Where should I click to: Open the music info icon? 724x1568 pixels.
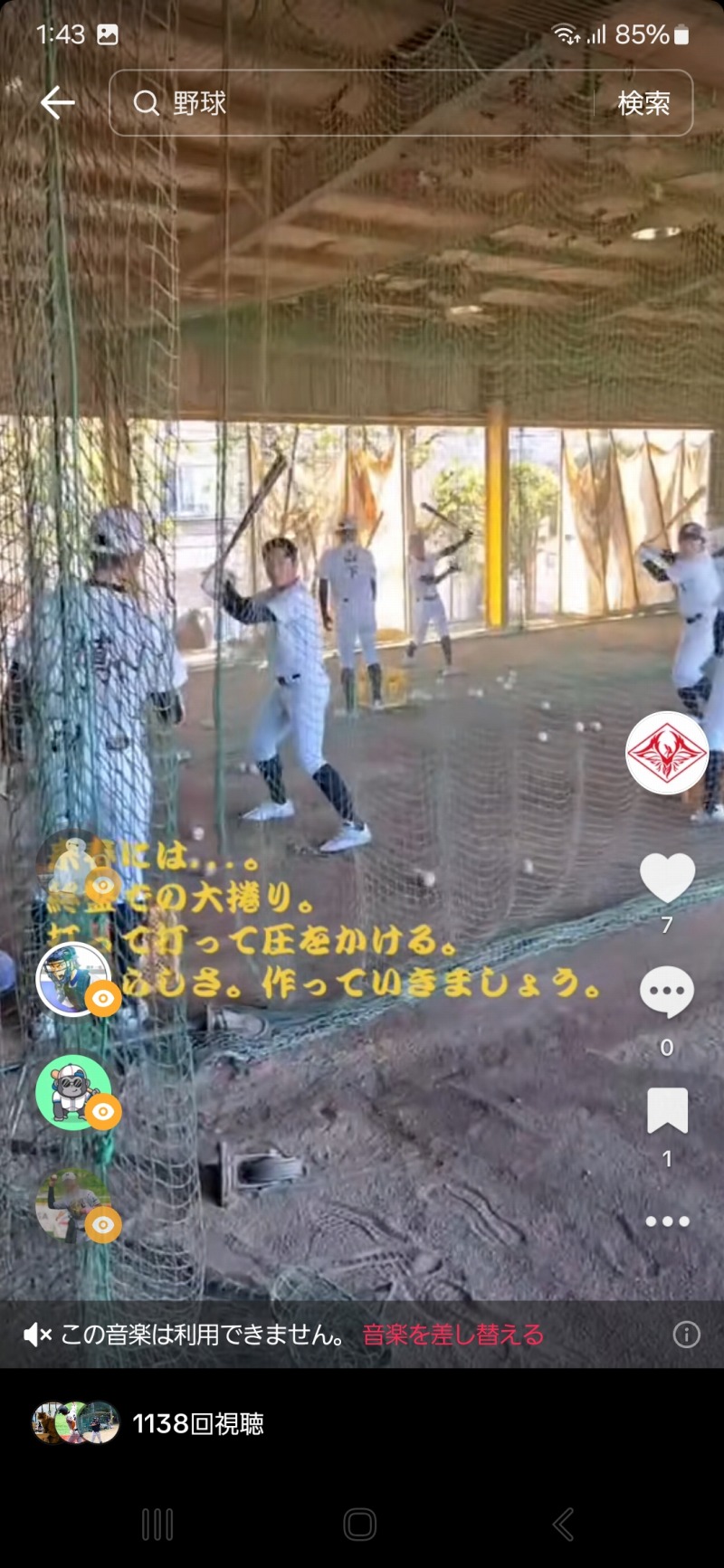686,1335
